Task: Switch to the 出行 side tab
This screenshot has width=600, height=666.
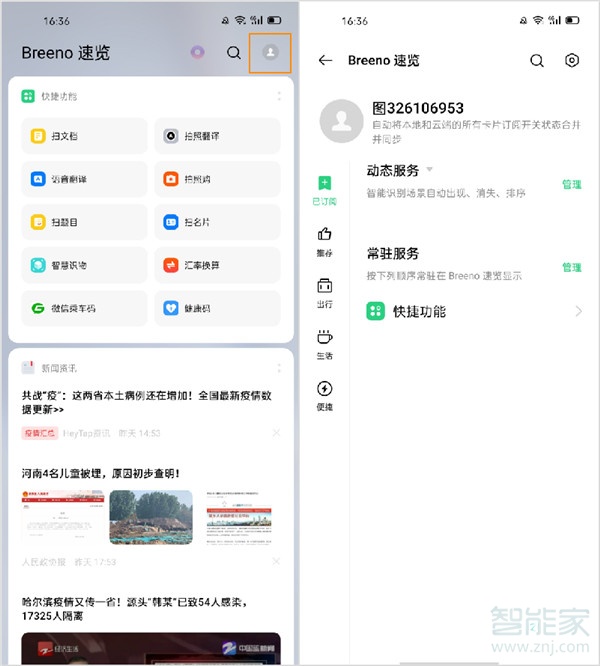Action: click(x=324, y=292)
